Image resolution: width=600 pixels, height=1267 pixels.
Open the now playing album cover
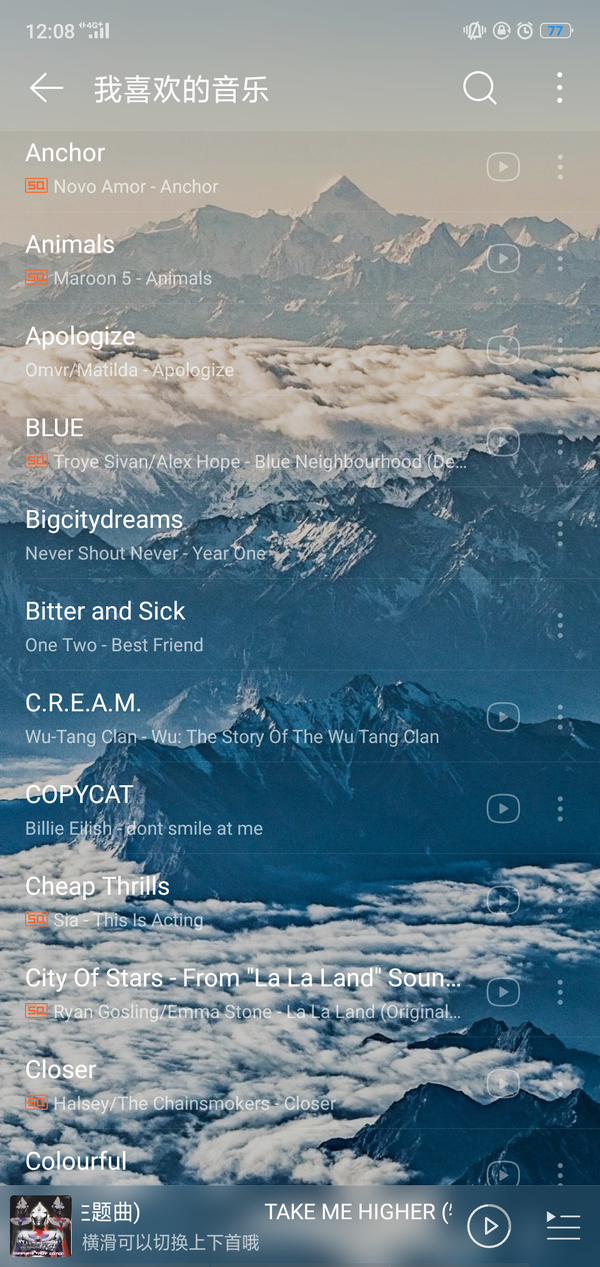[x=41, y=1226]
